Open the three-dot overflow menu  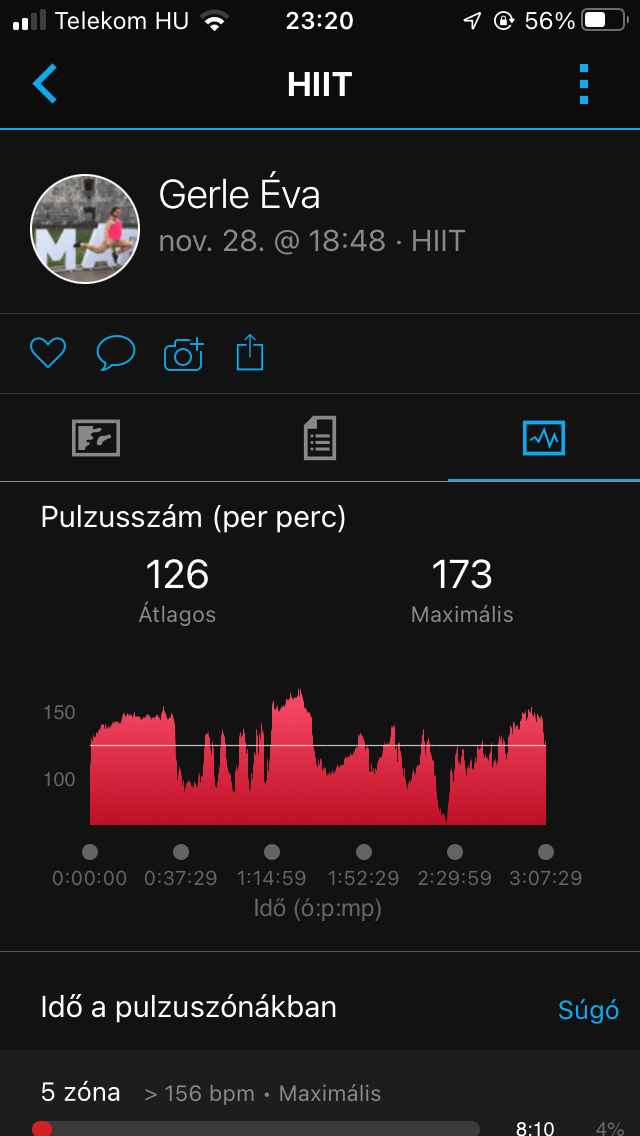point(585,84)
